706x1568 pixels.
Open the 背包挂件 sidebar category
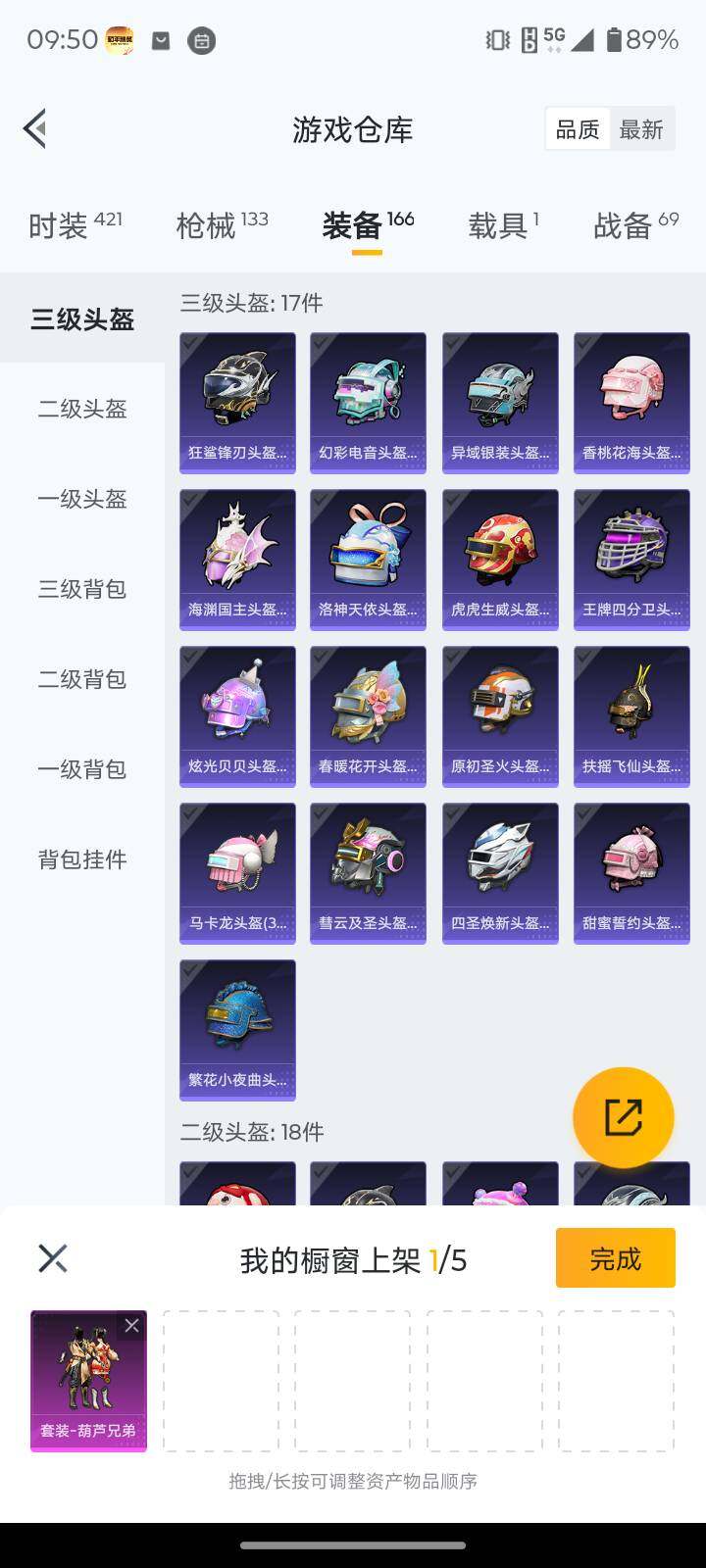(x=81, y=858)
